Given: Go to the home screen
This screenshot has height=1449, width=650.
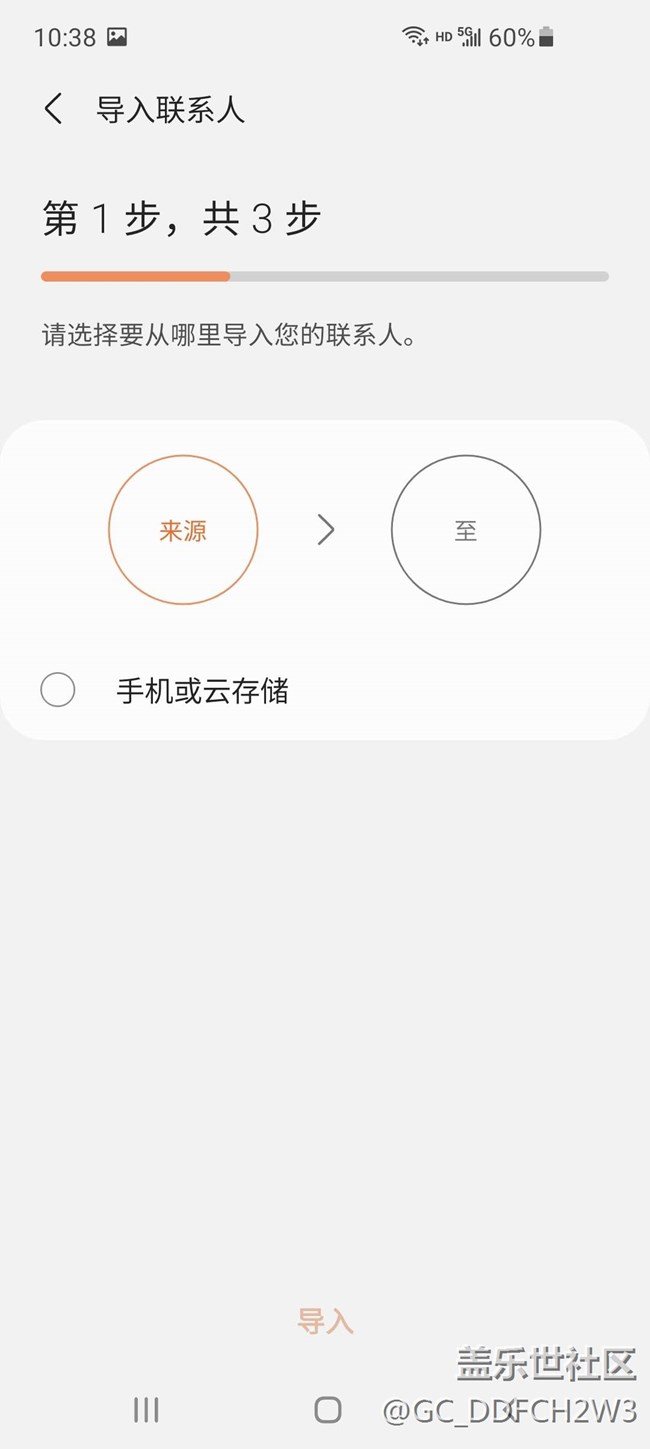Looking at the screenshot, I should [328, 1410].
